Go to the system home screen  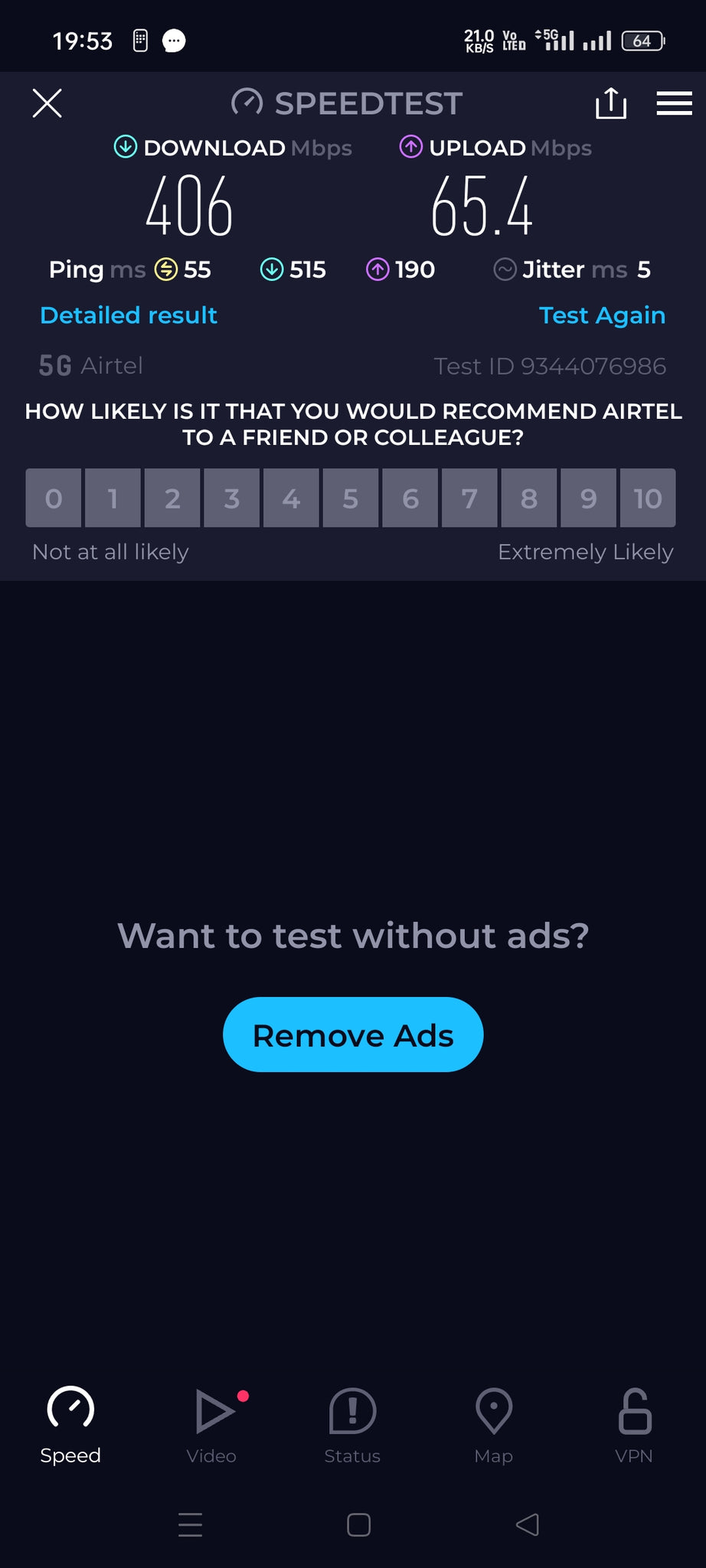click(358, 1524)
